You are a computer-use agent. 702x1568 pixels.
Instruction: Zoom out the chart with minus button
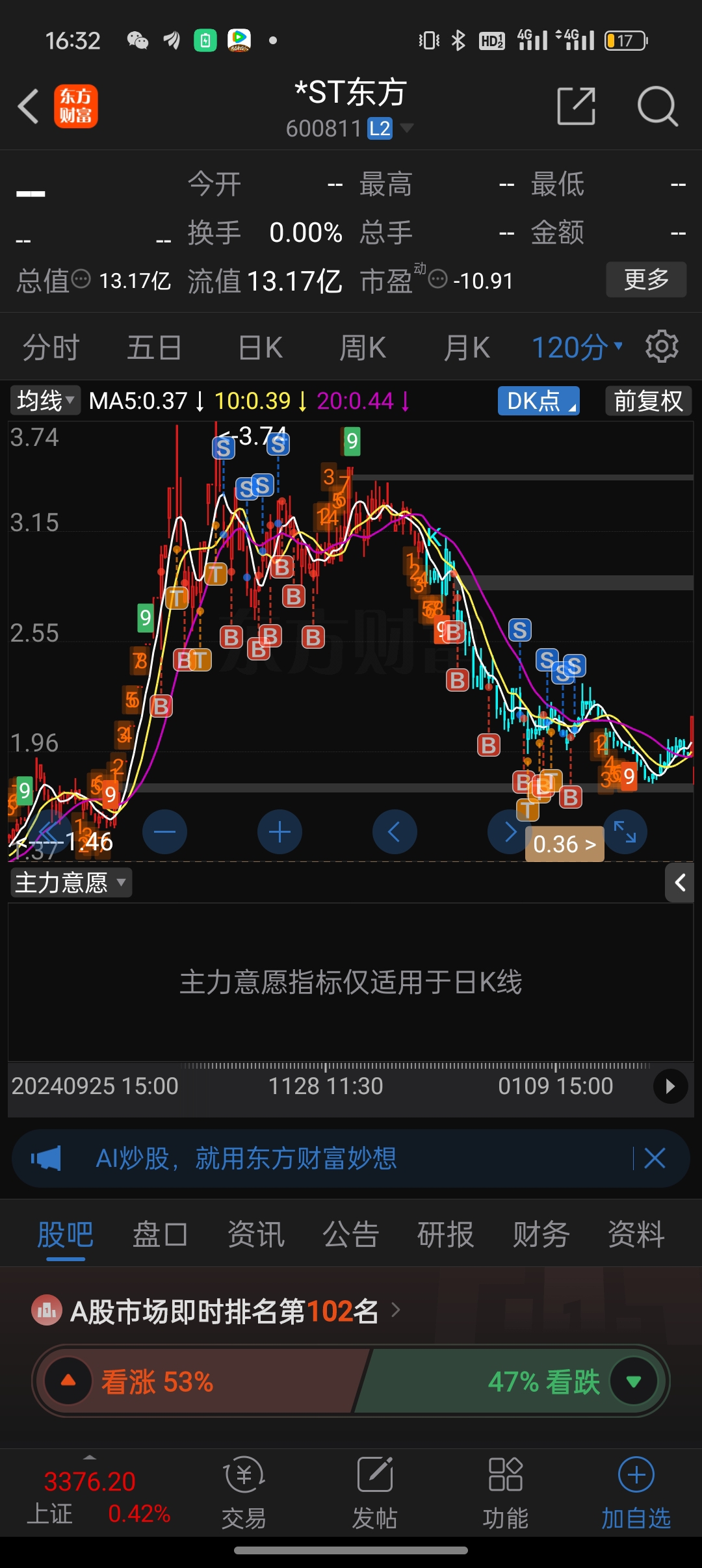pyautogui.click(x=164, y=831)
